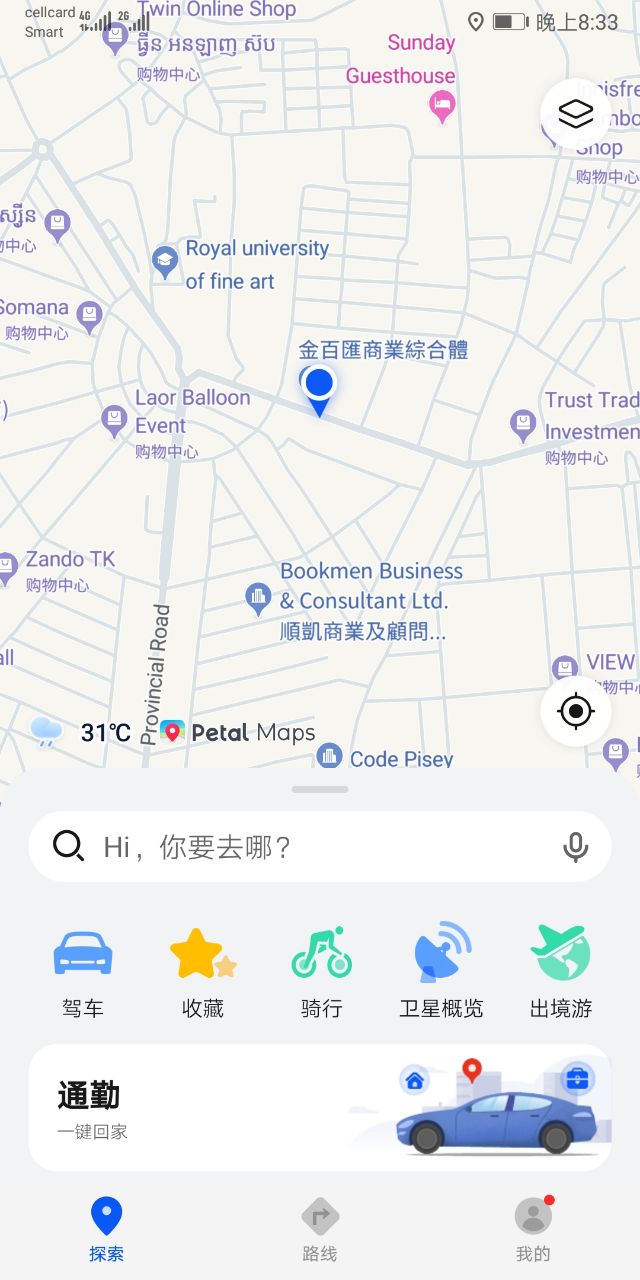The image size is (640, 1280).
Task: Tap the Zando TK shopping marker
Action: tap(7, 569)
